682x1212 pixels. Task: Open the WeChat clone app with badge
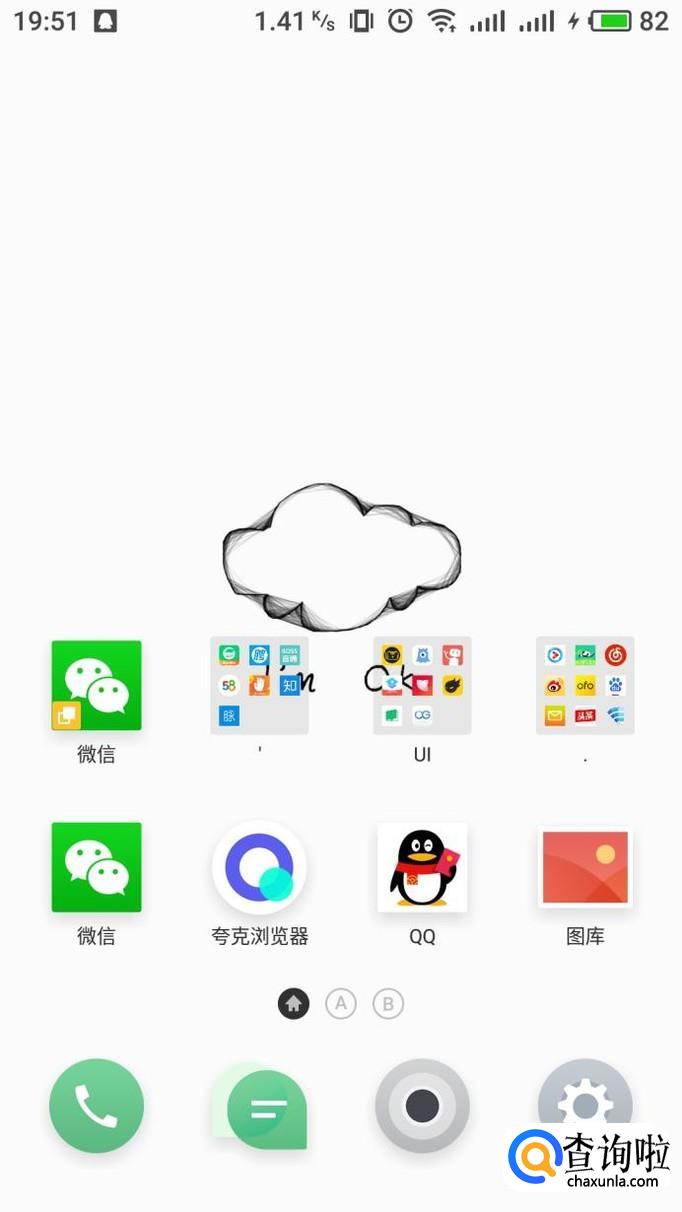click(x=96, y=686)
